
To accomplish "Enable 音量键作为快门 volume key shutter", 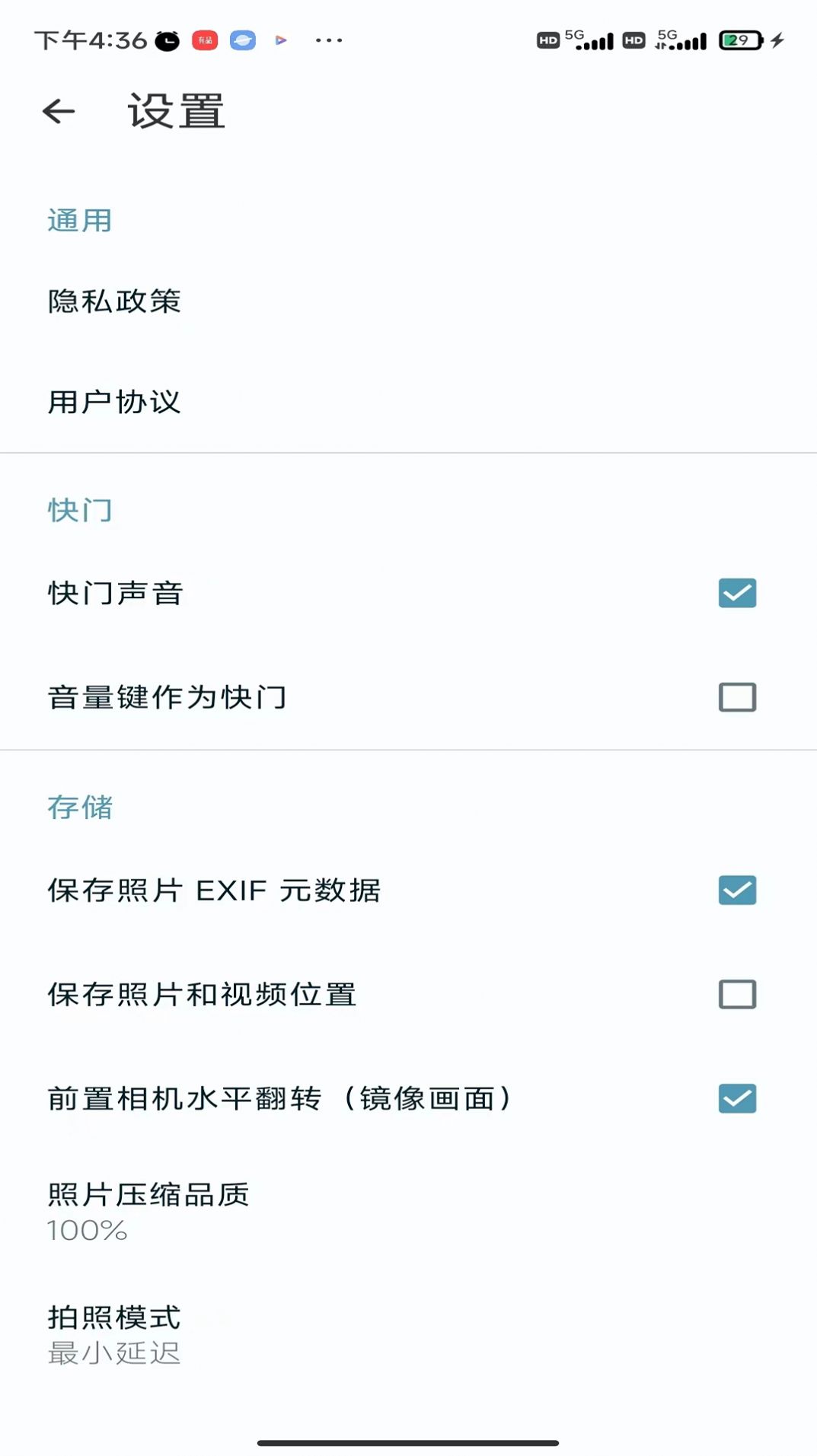I will click(x=736, y=696).
